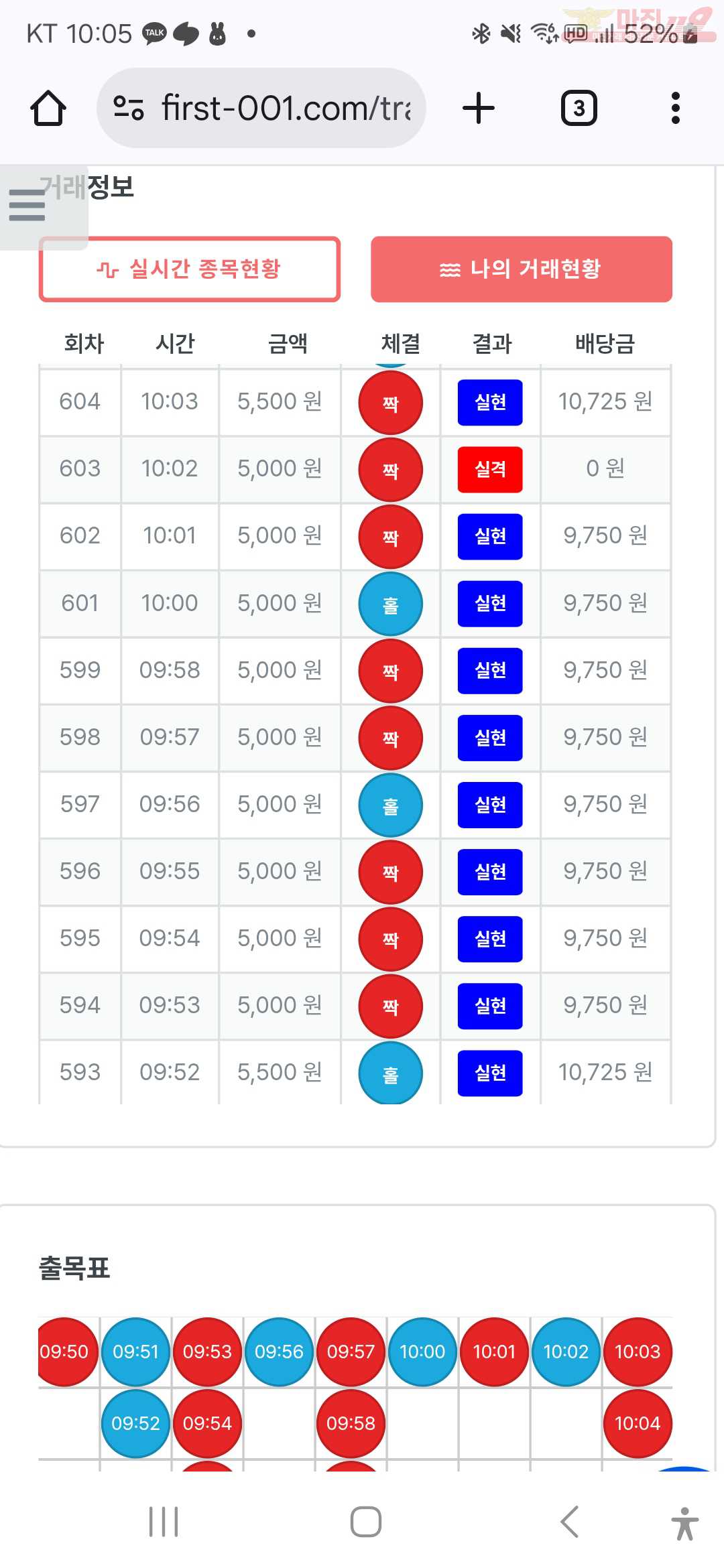The height and width of the screenshot is (1568, 724).
Task: Tap the first-001.com address bar
Action: [261, 108]
